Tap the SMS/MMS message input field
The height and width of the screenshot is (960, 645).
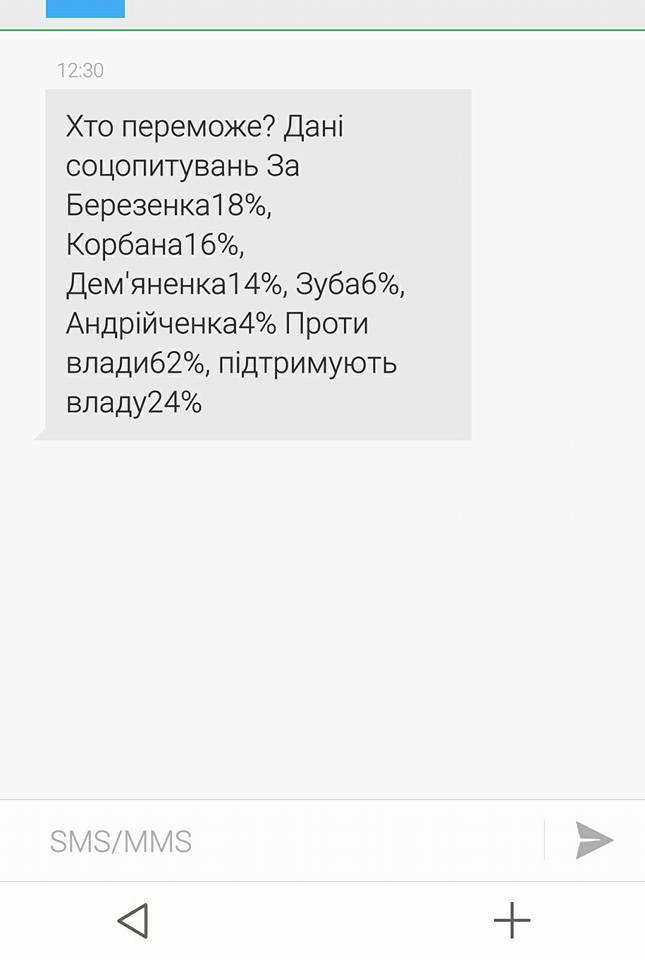coord(280,841)
